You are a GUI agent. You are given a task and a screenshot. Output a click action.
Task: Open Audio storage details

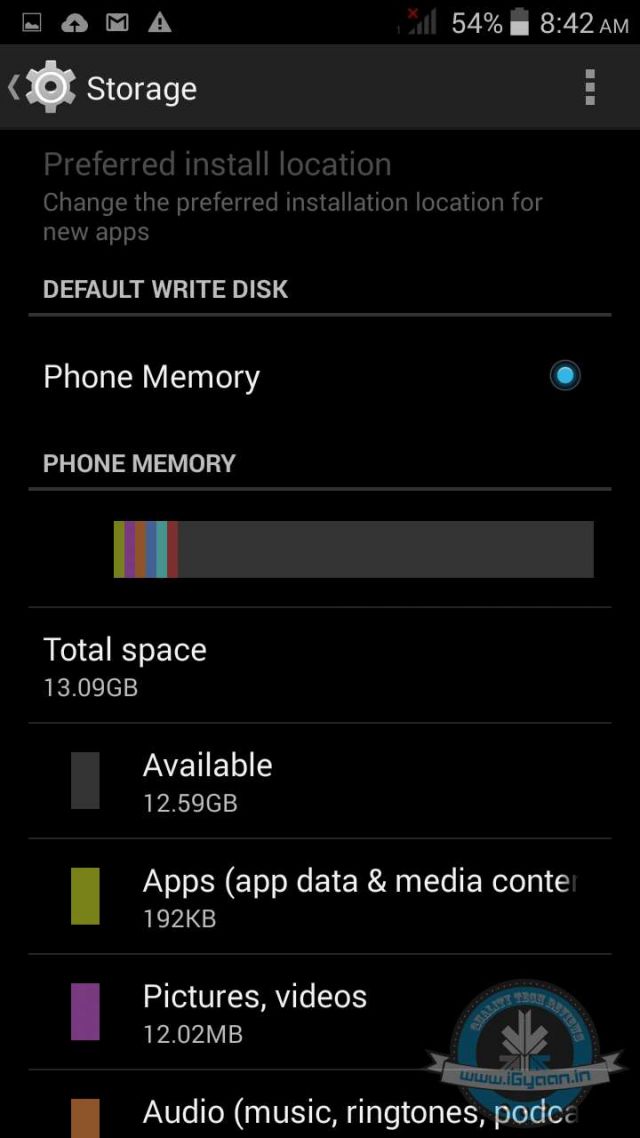click(320, 1112)
